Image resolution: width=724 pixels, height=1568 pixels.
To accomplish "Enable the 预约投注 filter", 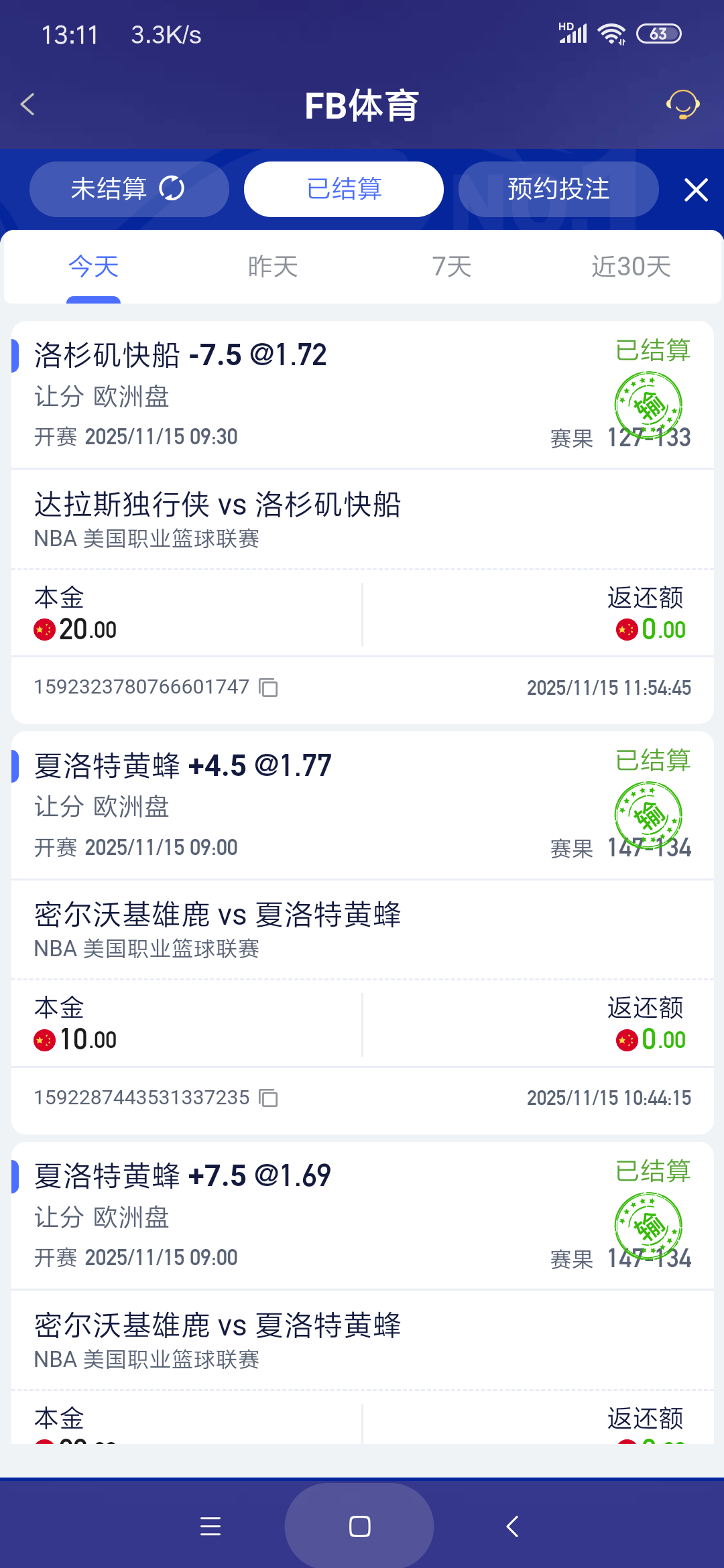I will click(558, 189).
